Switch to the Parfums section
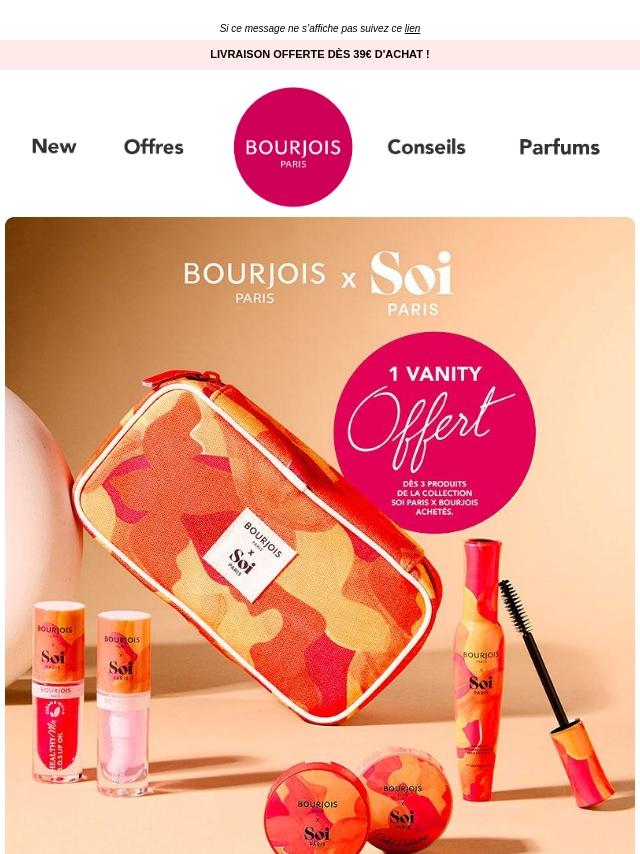 click(x=559, y=147)
